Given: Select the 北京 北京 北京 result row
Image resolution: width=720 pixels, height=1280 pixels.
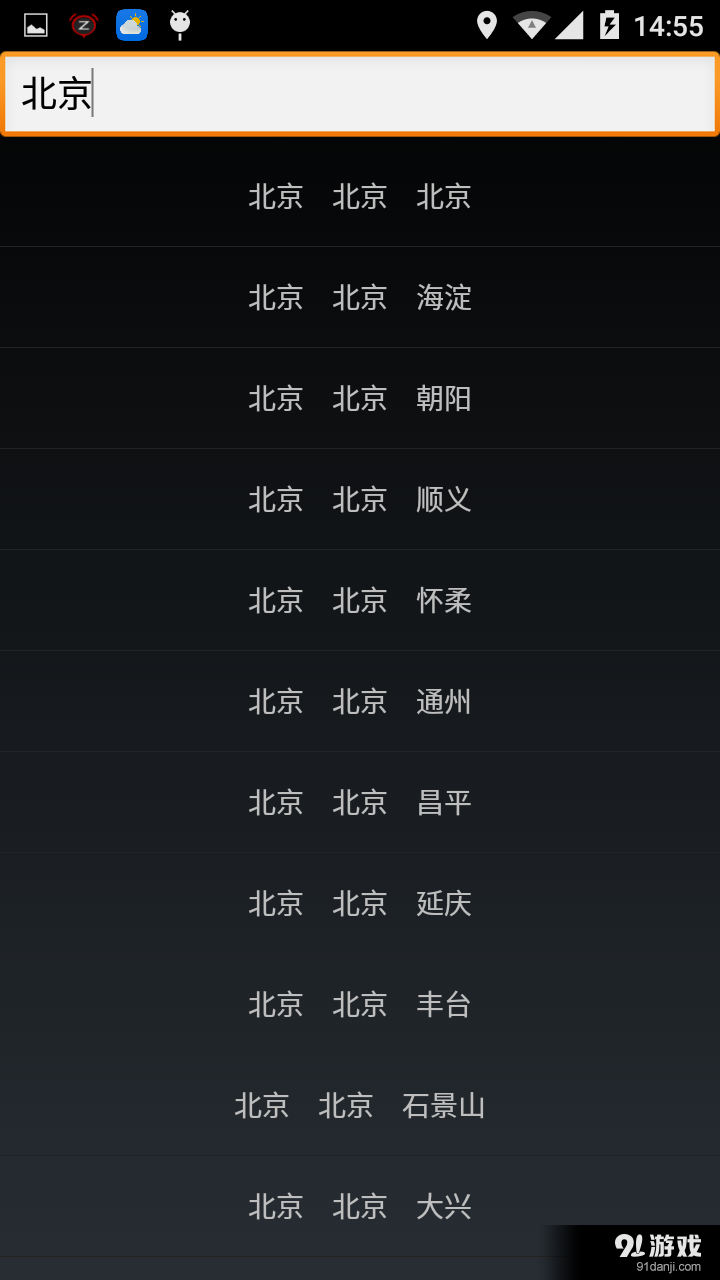Looking at the screenshot, I should pyautogui.click(x=360, y=198).
